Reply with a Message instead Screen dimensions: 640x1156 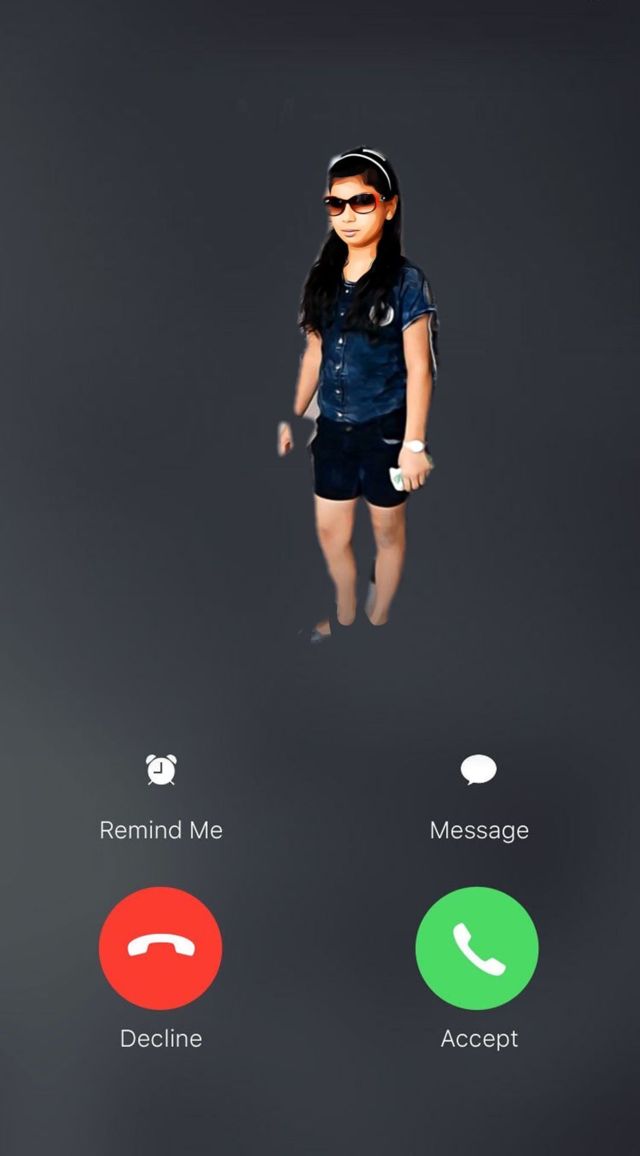(x=478, y=771)
